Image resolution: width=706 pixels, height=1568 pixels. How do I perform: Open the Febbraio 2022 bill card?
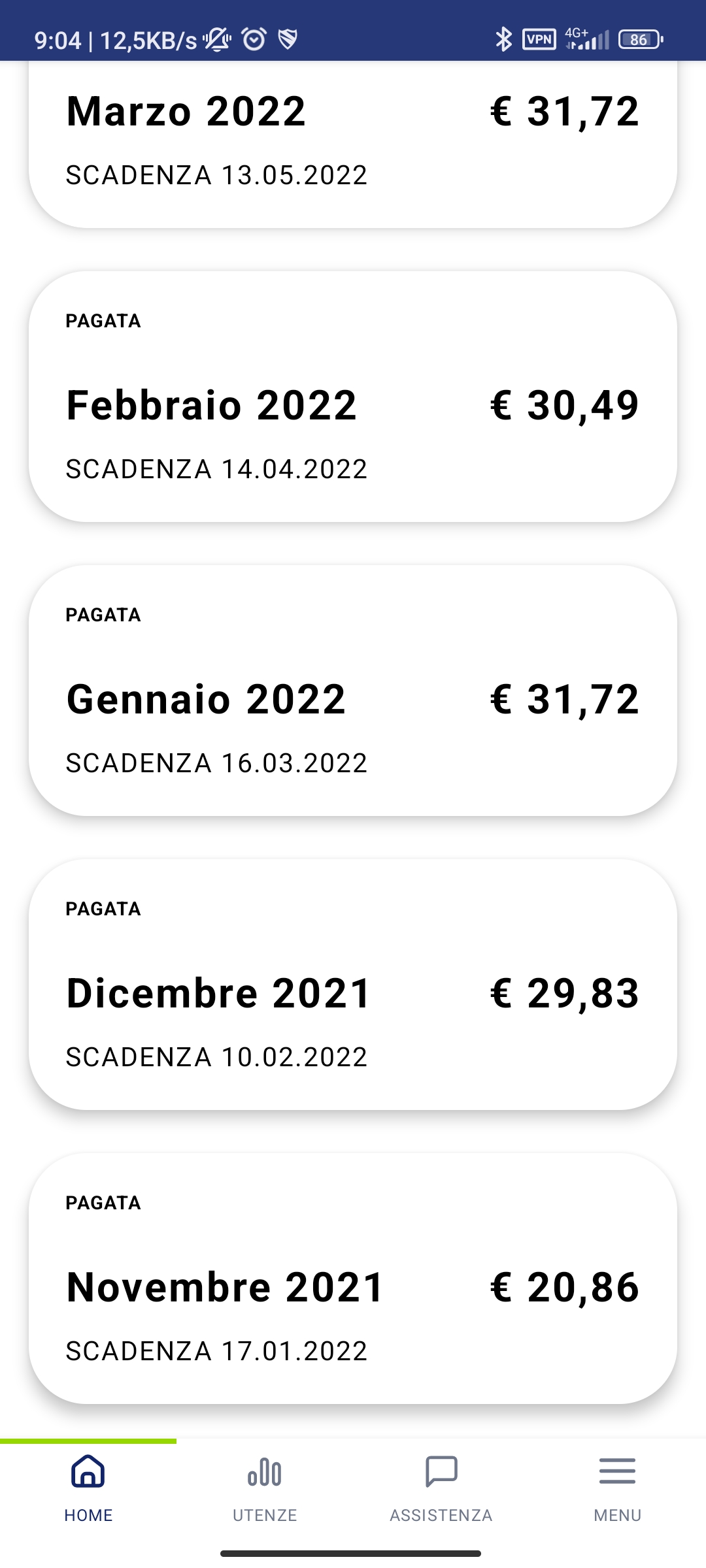tap(353, 397)
